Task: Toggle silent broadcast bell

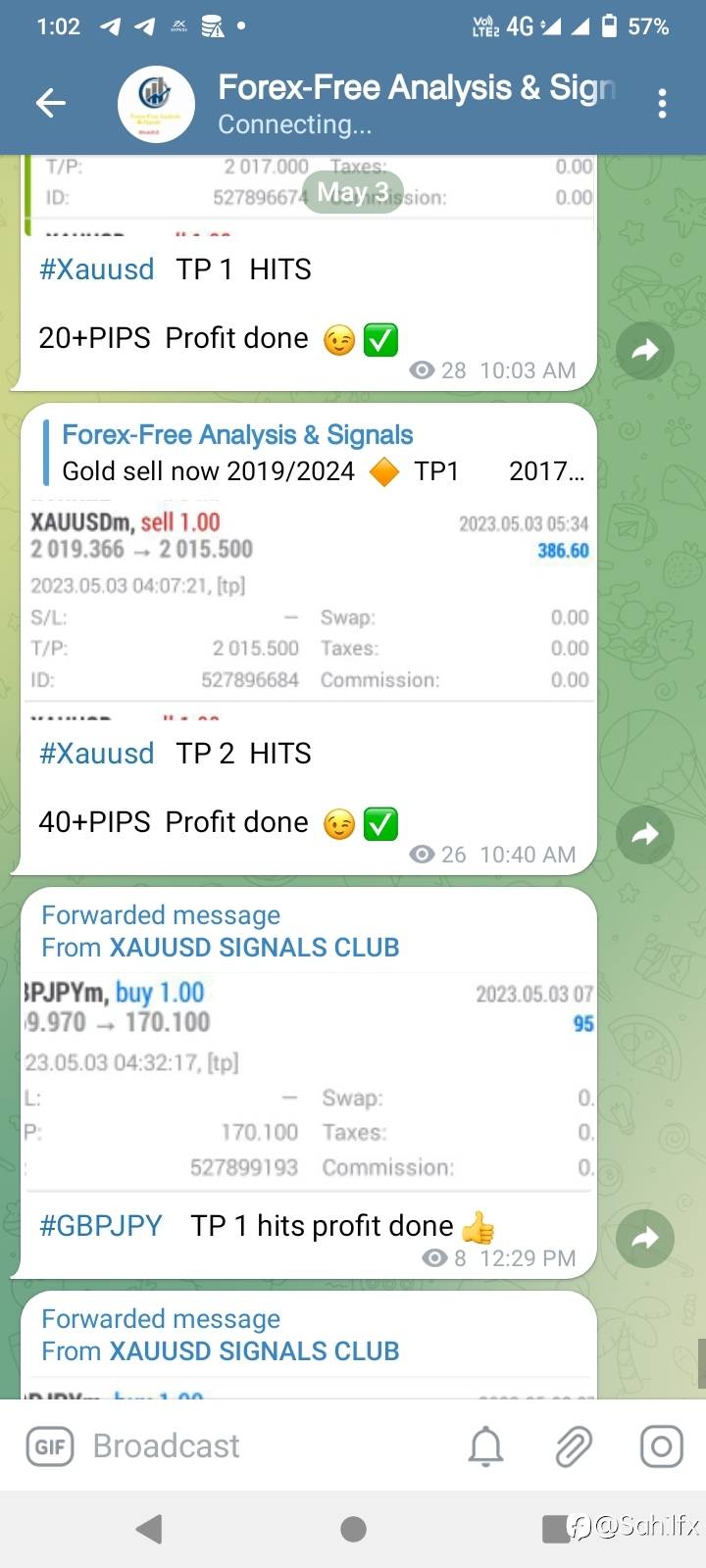Action: 485,1446
